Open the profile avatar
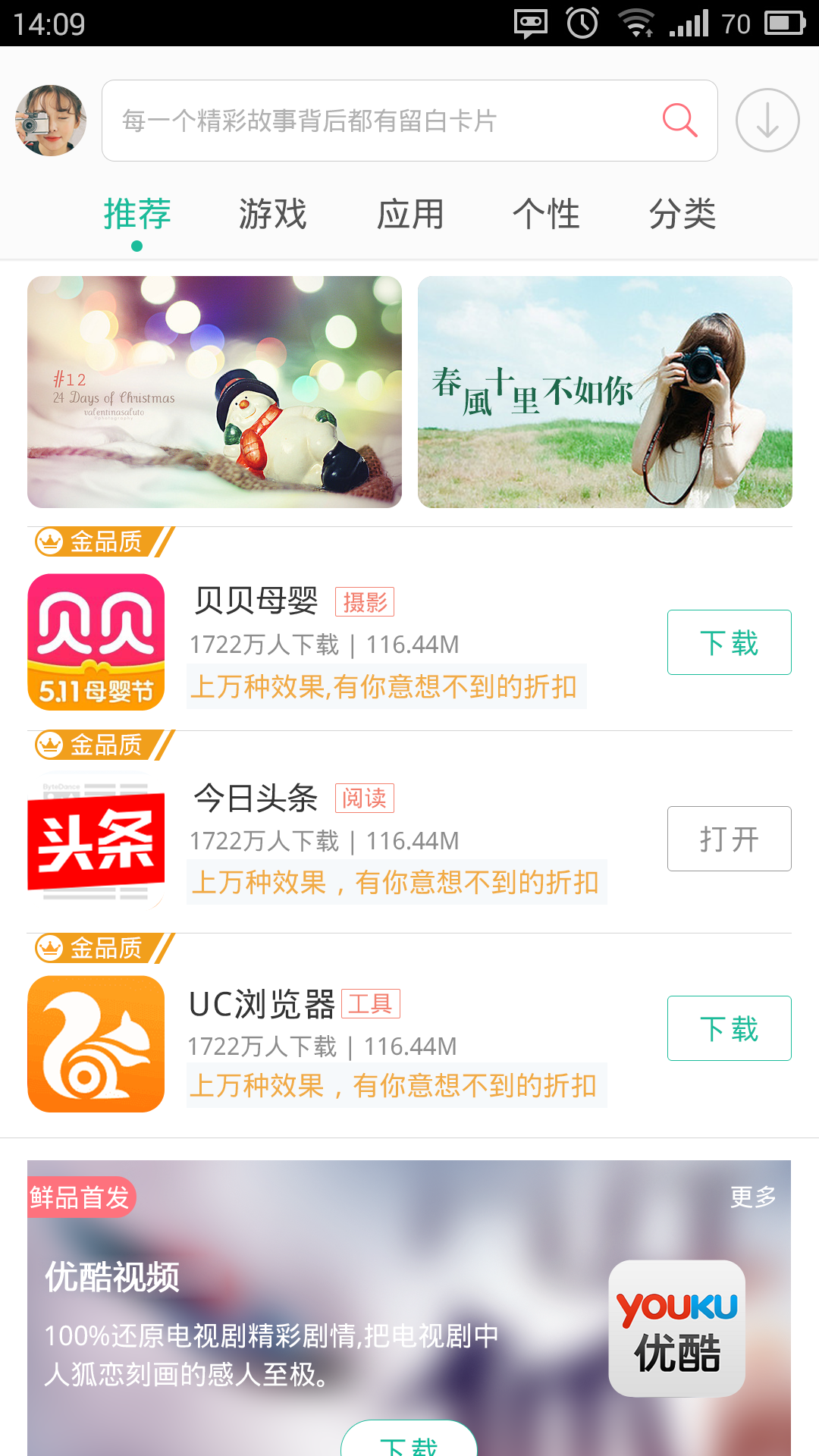 pos(51,121)
